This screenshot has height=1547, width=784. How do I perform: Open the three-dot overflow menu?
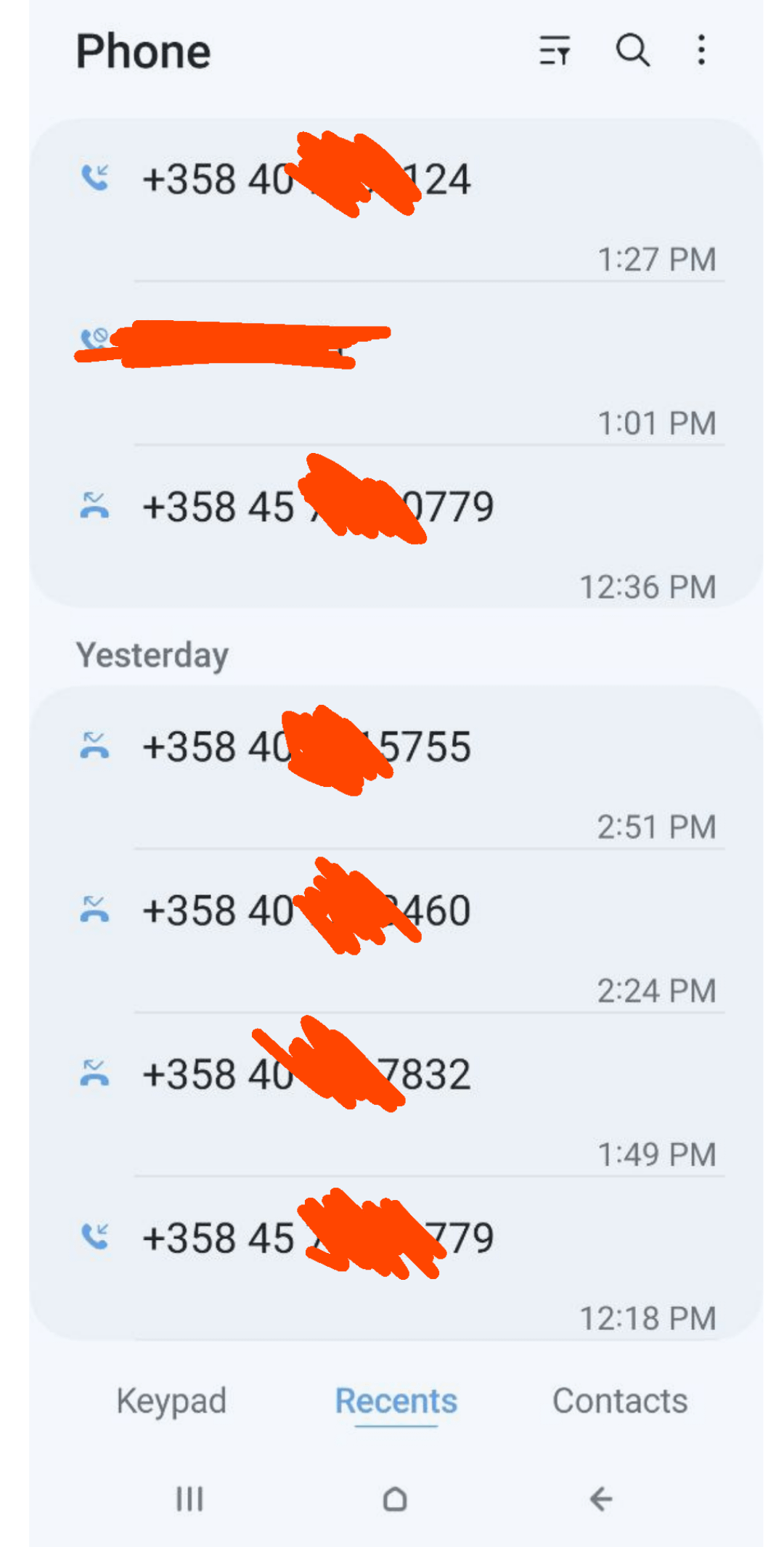point(701,51)
